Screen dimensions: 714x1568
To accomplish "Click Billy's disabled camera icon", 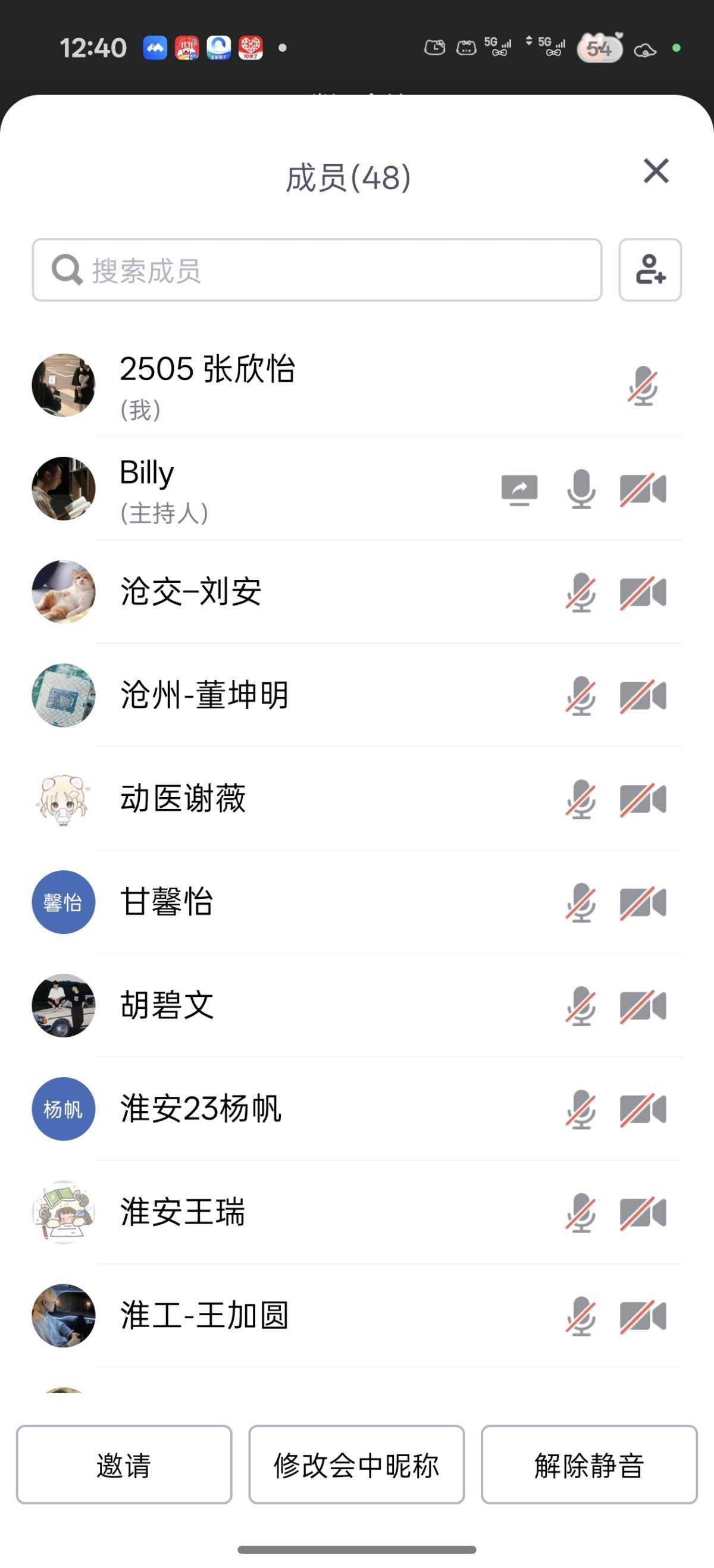I will tap(642, 489).
